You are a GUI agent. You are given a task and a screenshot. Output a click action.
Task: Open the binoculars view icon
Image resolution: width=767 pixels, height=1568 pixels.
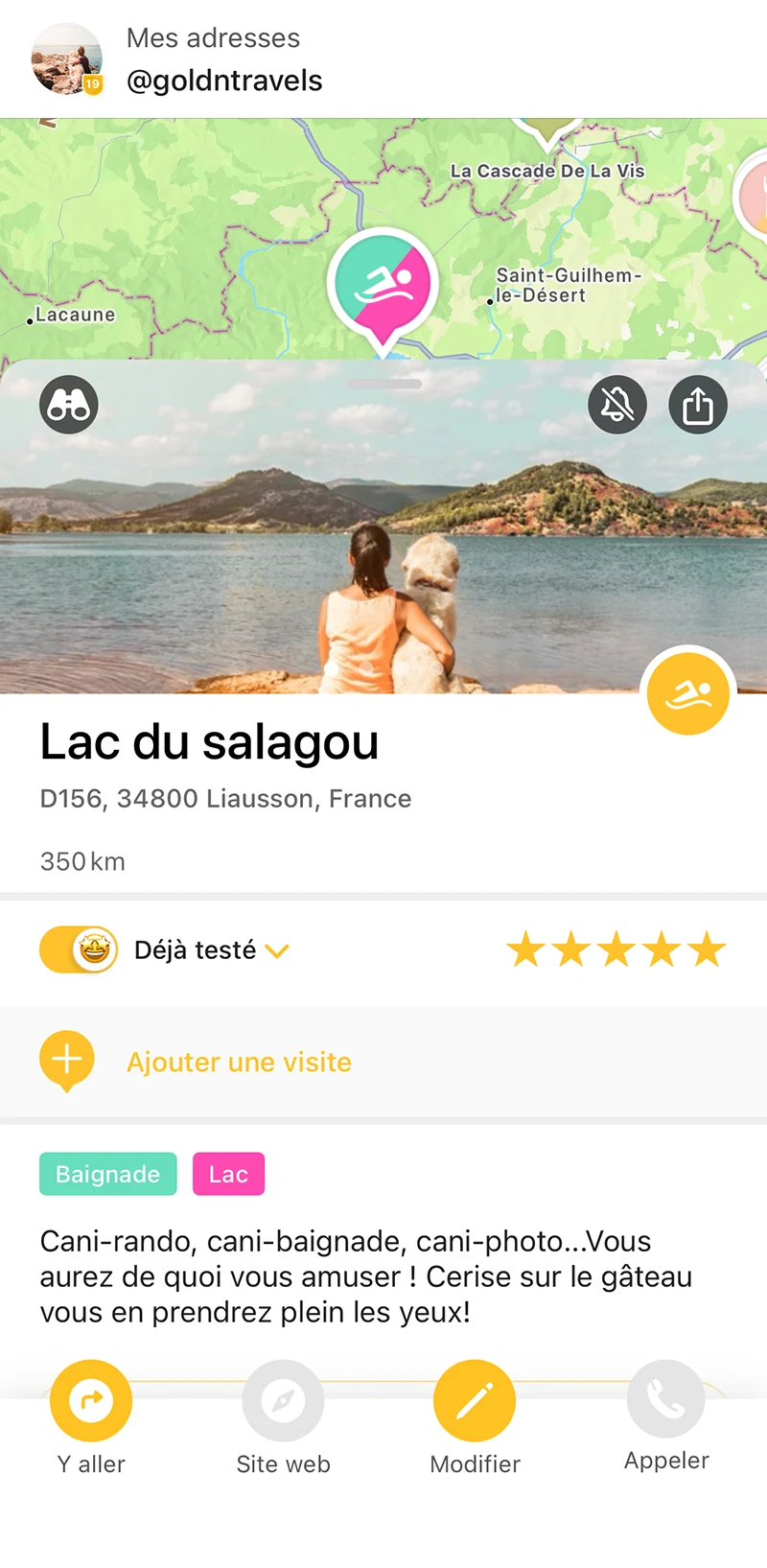(69, 406)
